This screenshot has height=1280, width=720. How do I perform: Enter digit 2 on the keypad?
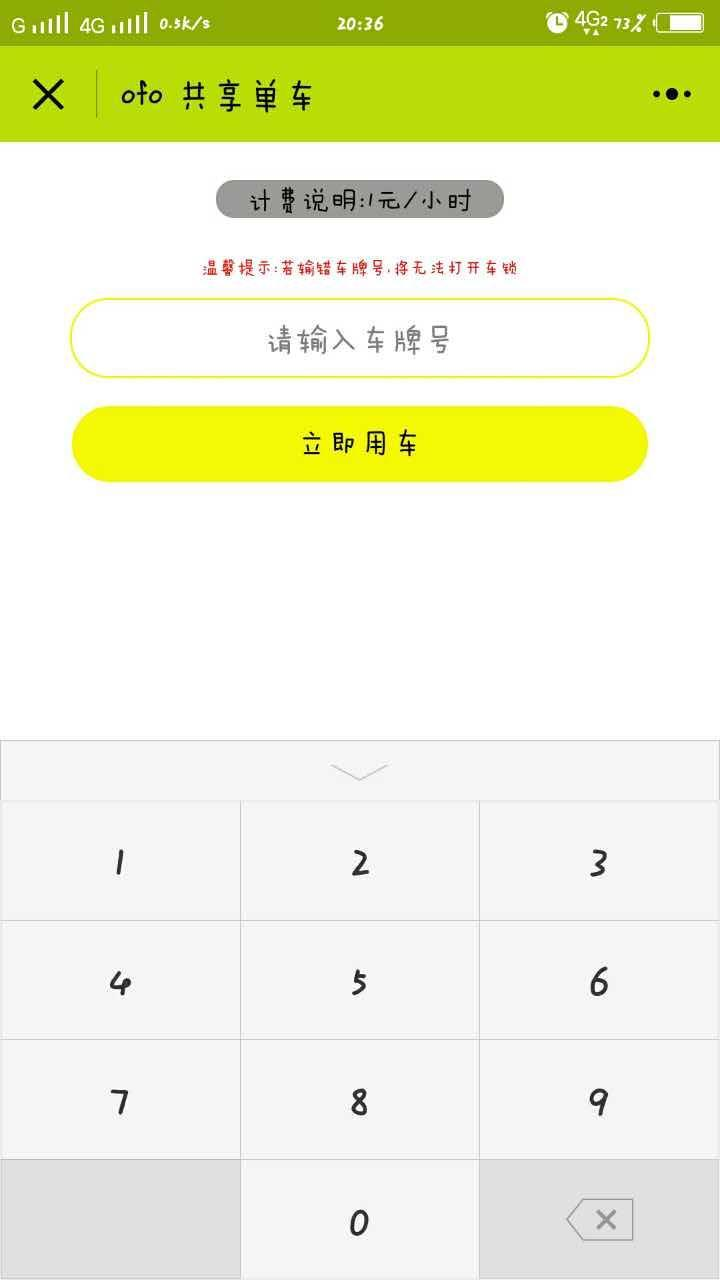click(x=360, y=861)
